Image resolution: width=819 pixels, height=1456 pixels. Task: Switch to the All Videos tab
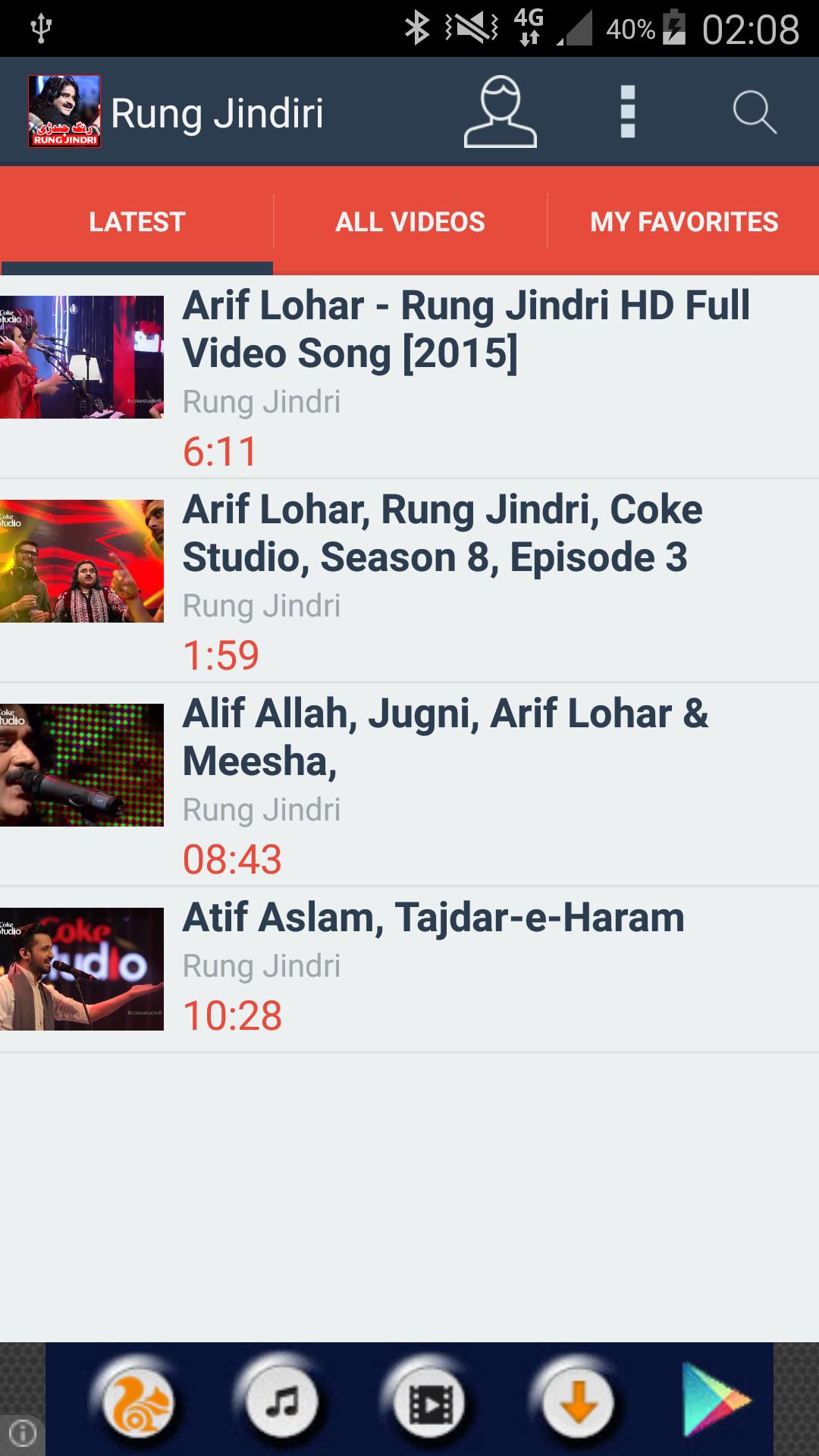[409, 221]
